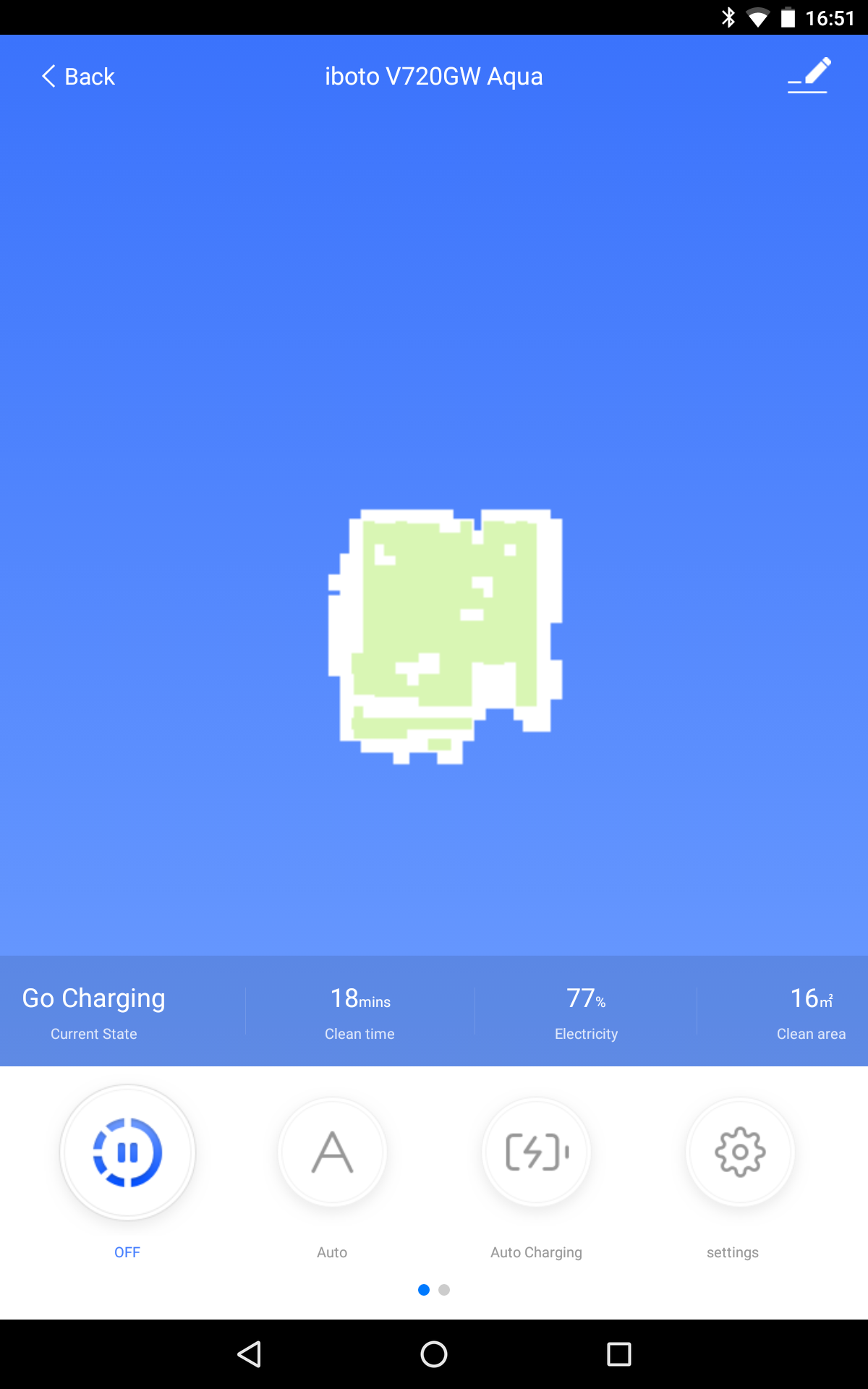Switch to the second page indicator dot
Image resolution: width=868 pixels, height=1389 pixels.
pyautogui.click(x=444, y=1290)
